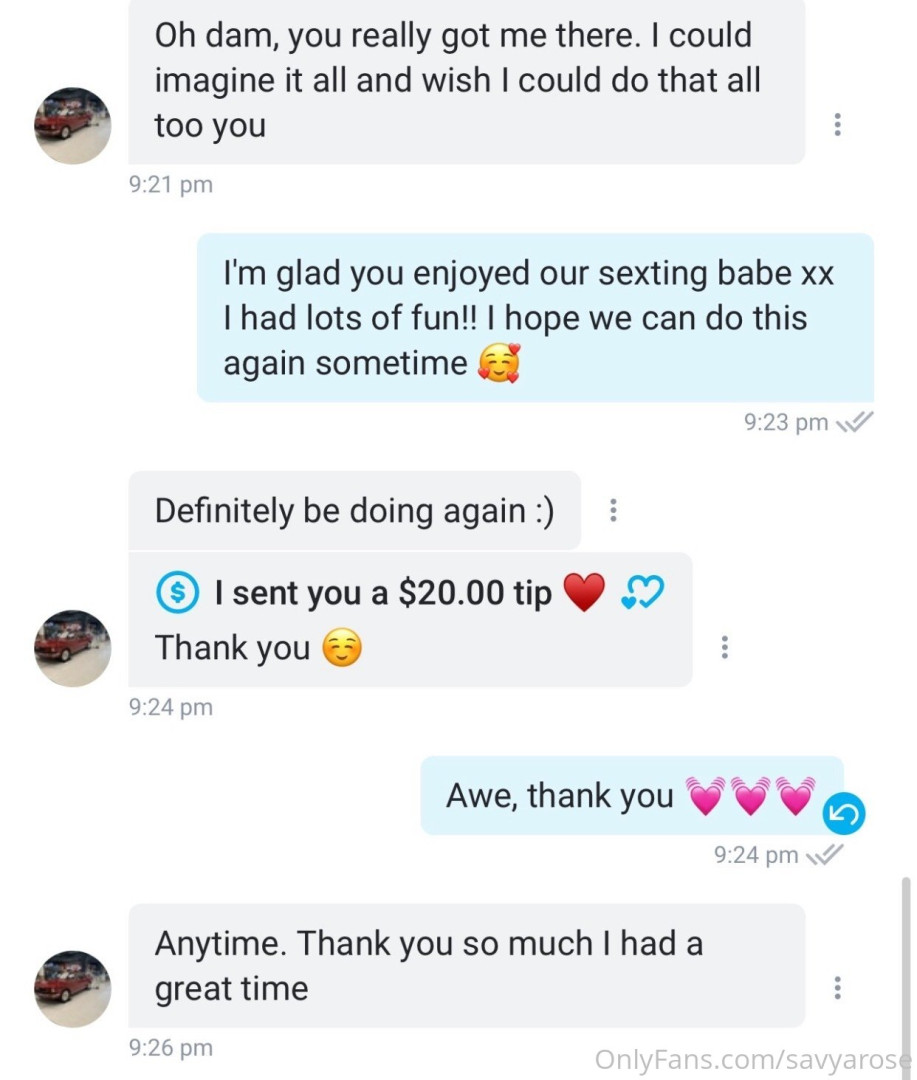Open sender's profile from avatar at 9:21 pm

click(72, 125)
